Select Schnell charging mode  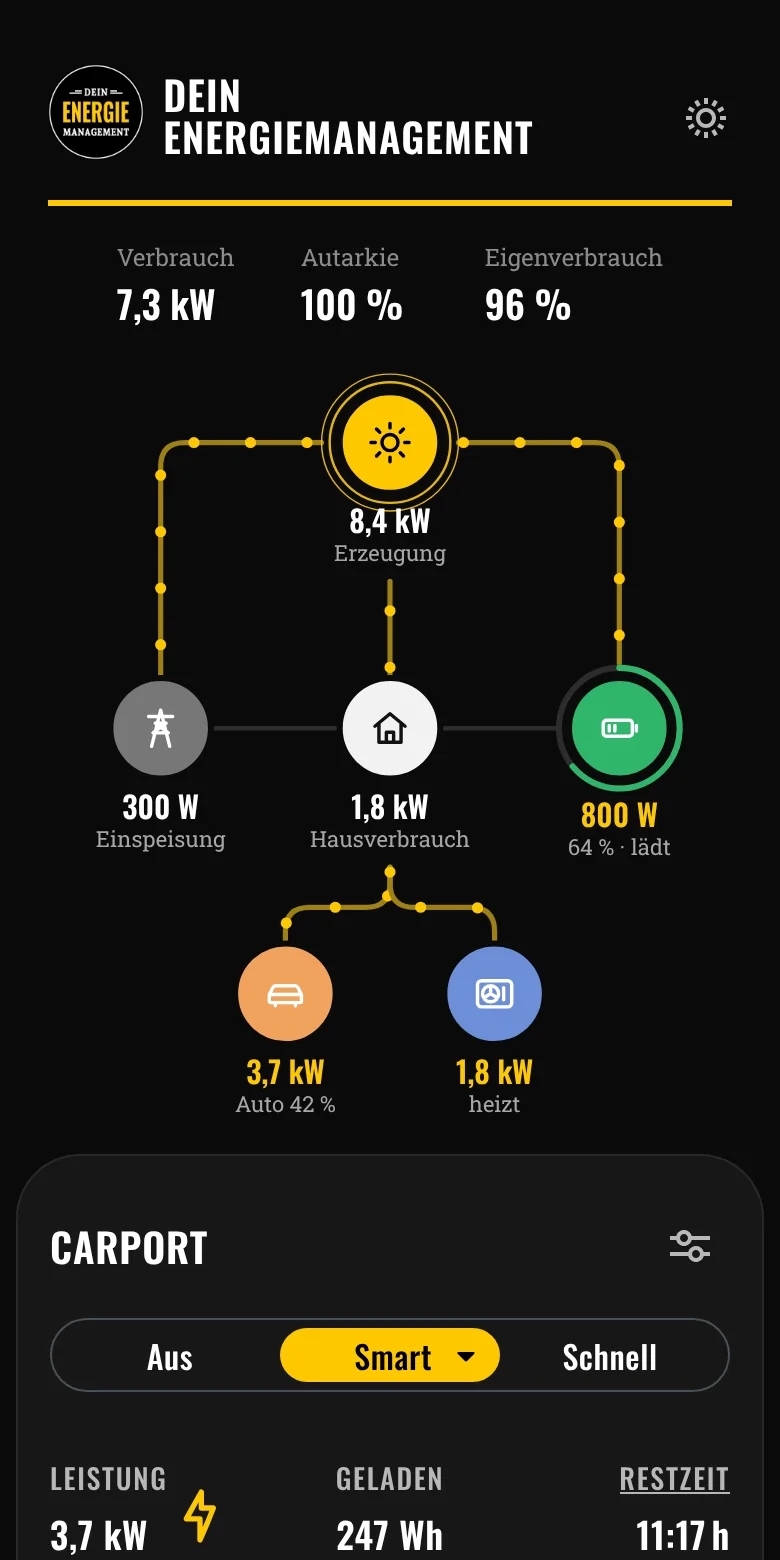pos(610,1357)
